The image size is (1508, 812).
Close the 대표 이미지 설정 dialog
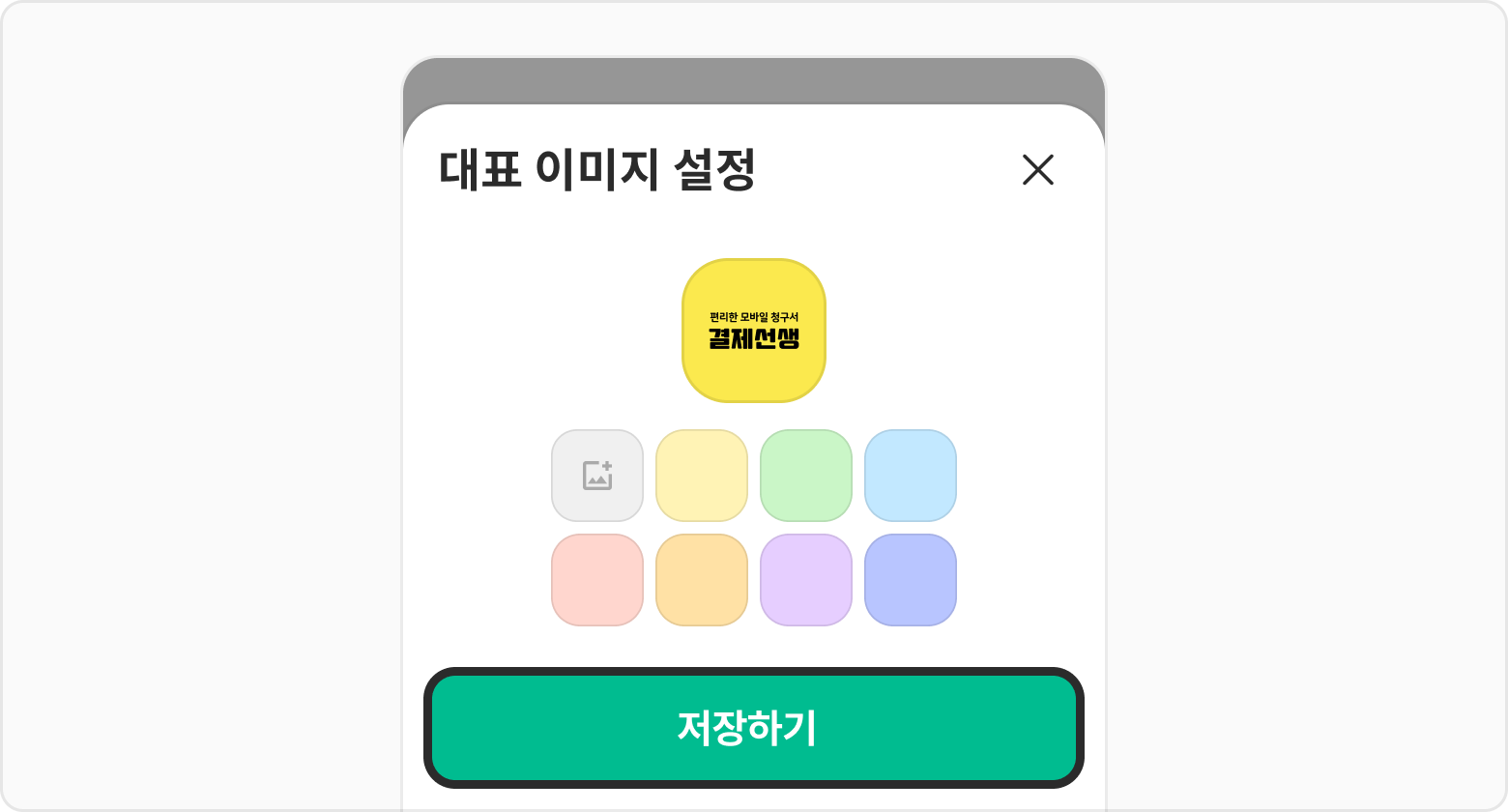[1037, 170]
